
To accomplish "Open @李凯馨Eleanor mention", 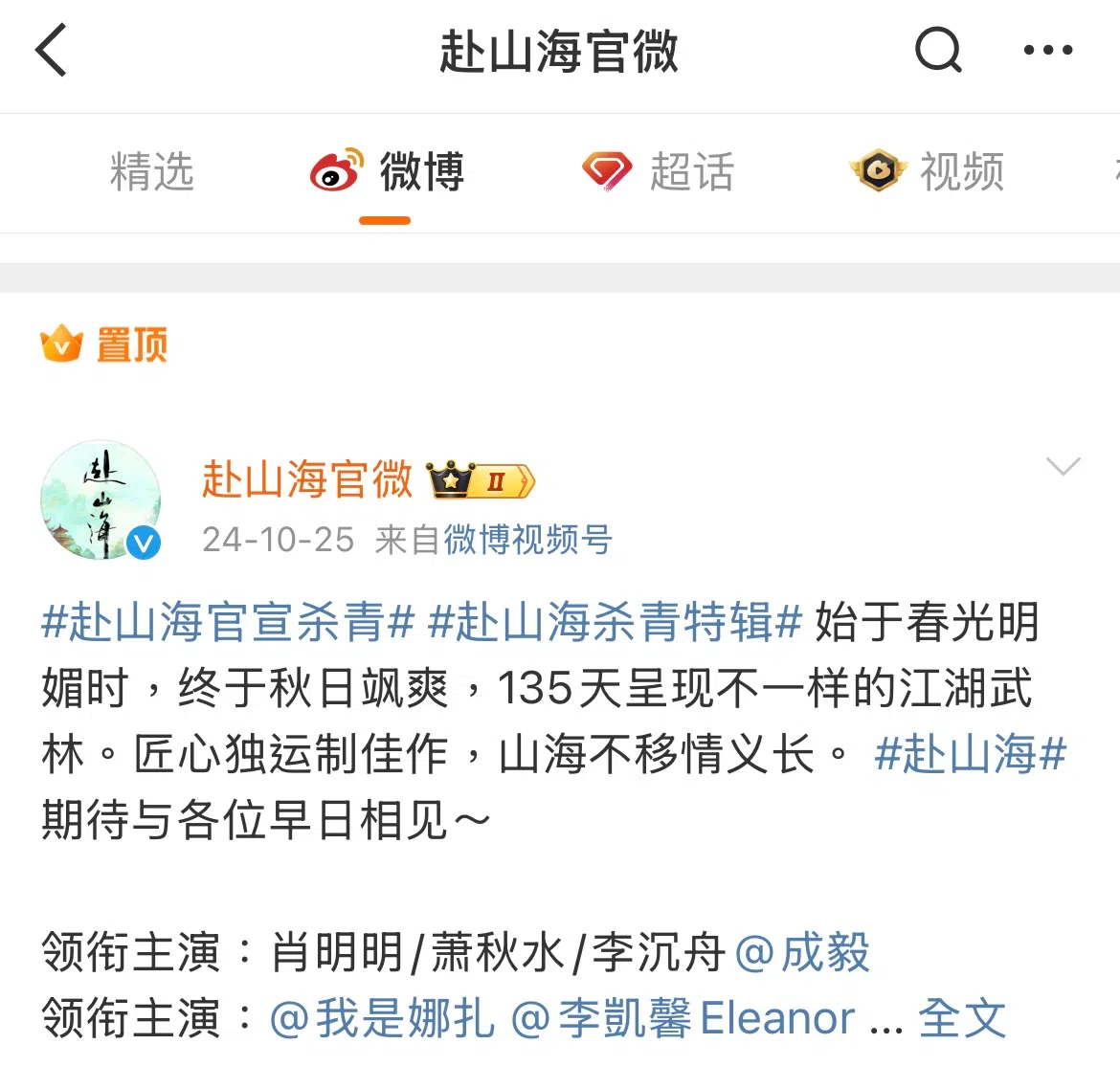I will (683, 1018).
